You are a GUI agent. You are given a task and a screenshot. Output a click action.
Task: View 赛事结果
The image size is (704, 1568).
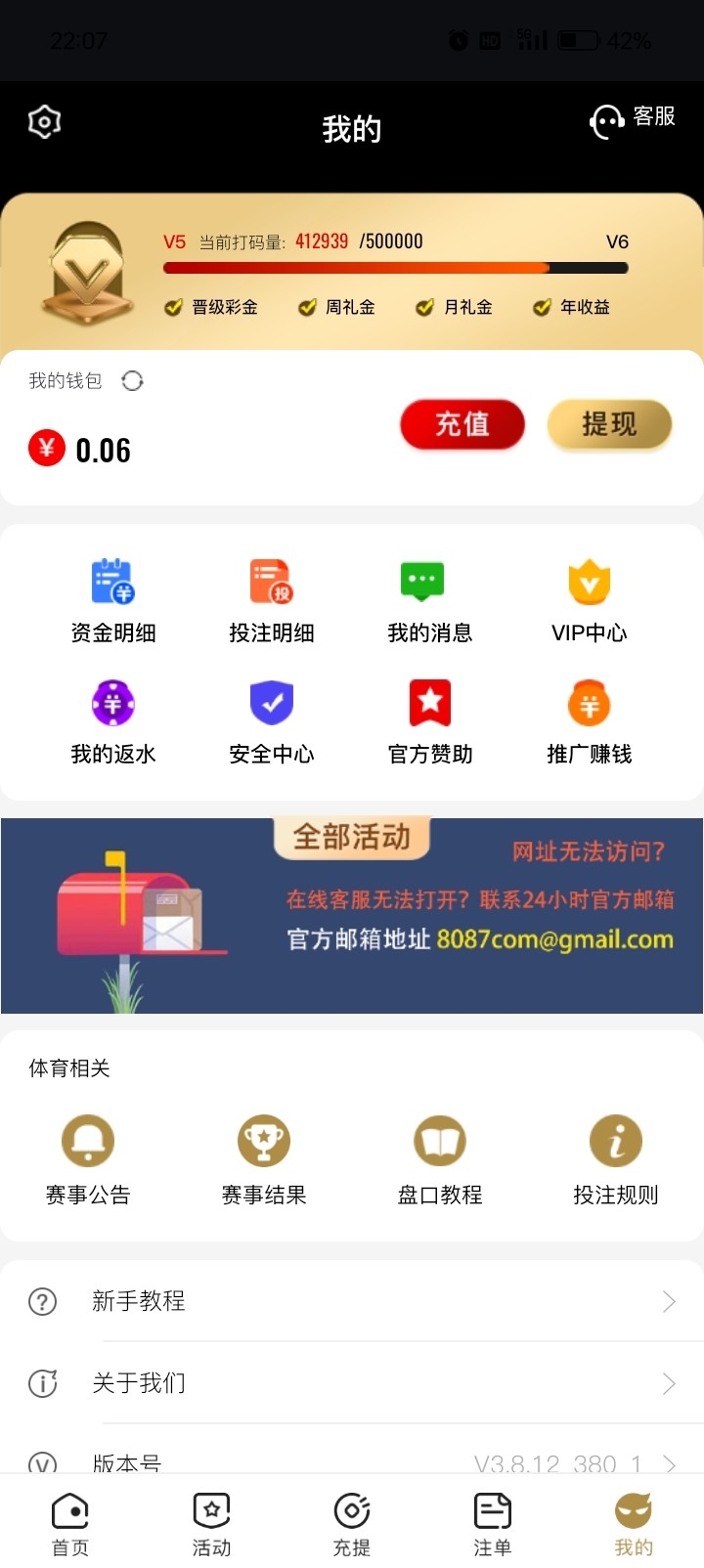[x=264, y=1159]
